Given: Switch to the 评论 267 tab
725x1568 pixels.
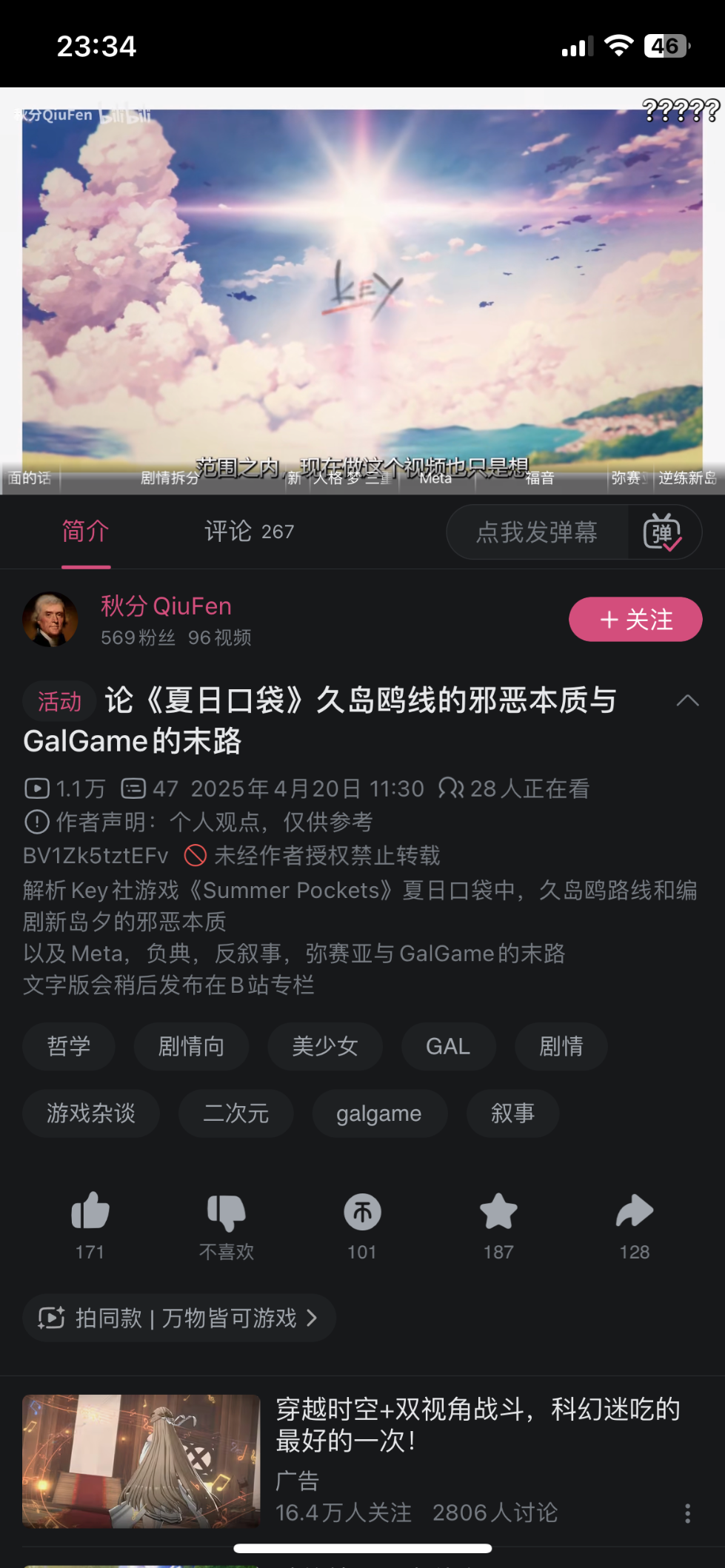Looking at the screenshot, I should 250,532.
